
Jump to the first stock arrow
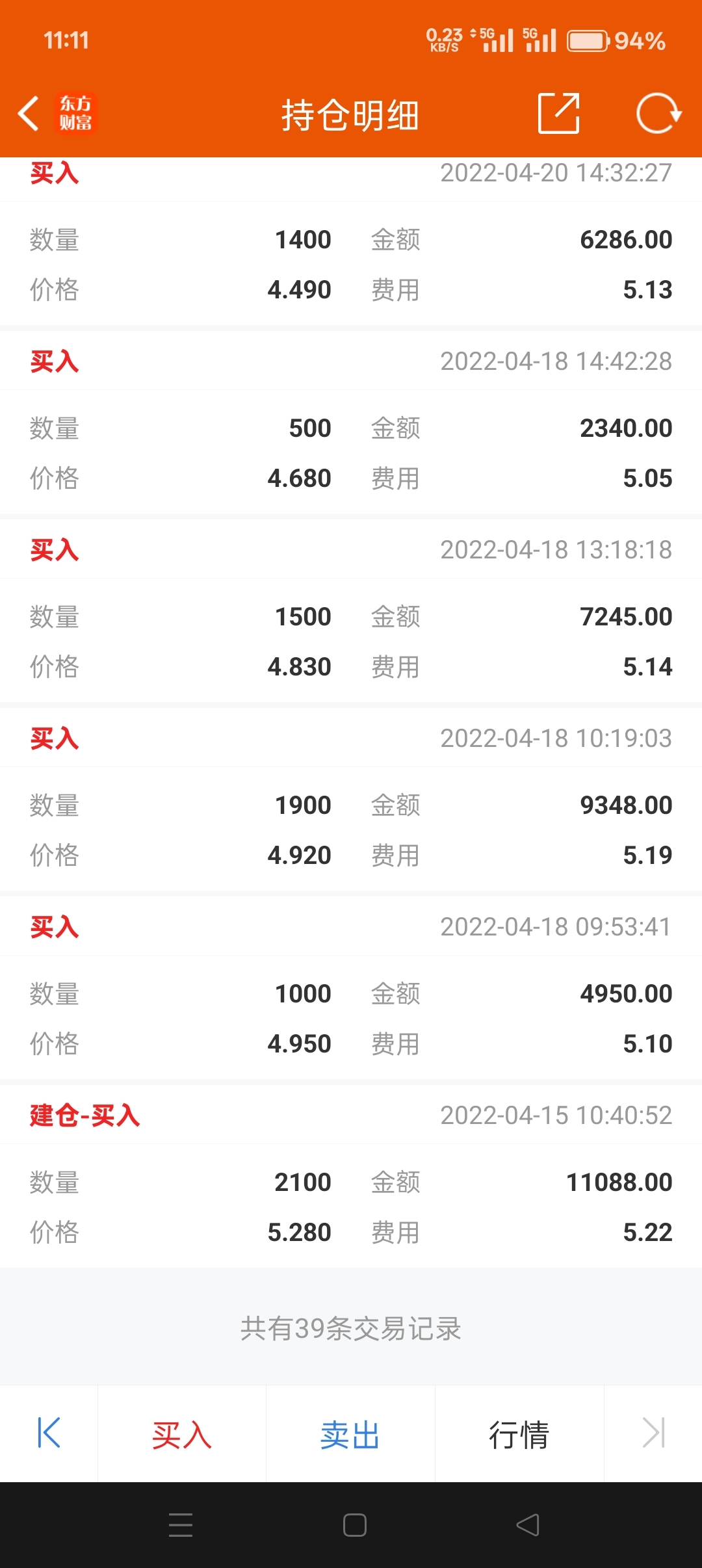pyautogui.click(x=49, y=1433)
